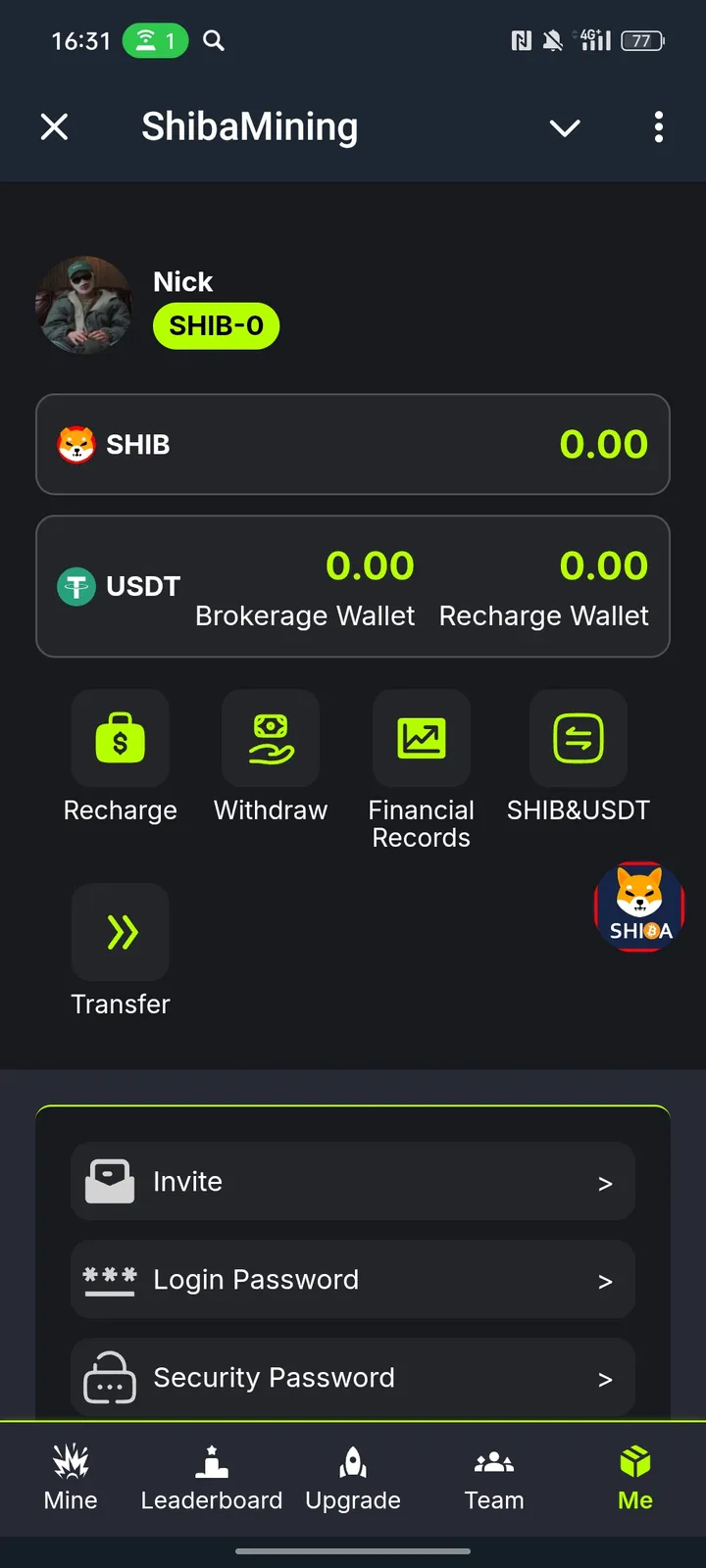The width and height of the screenshot is (706, 1568).
Task: Expand the Login Password option
Action: pyautogui.click(x=353, y=1280)
